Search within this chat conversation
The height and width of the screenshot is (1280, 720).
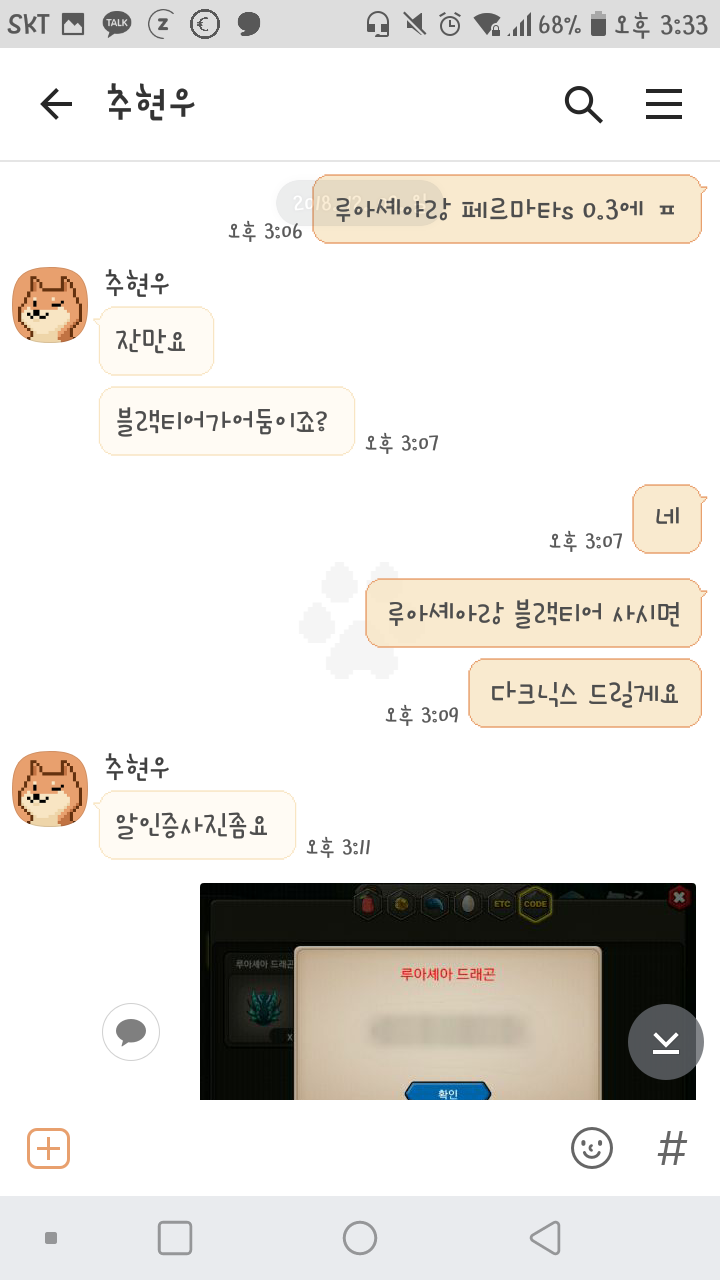(583, 104)
